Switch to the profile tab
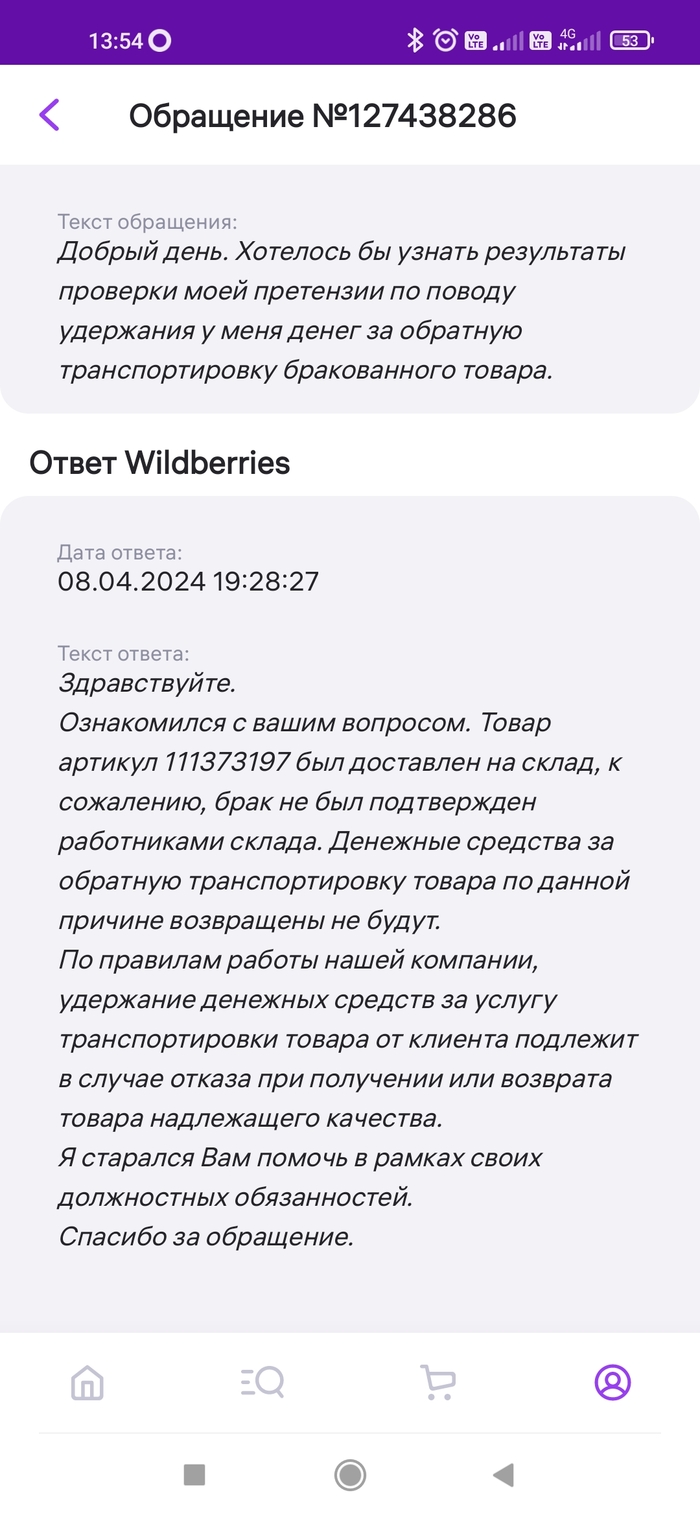 [612, 1383]
